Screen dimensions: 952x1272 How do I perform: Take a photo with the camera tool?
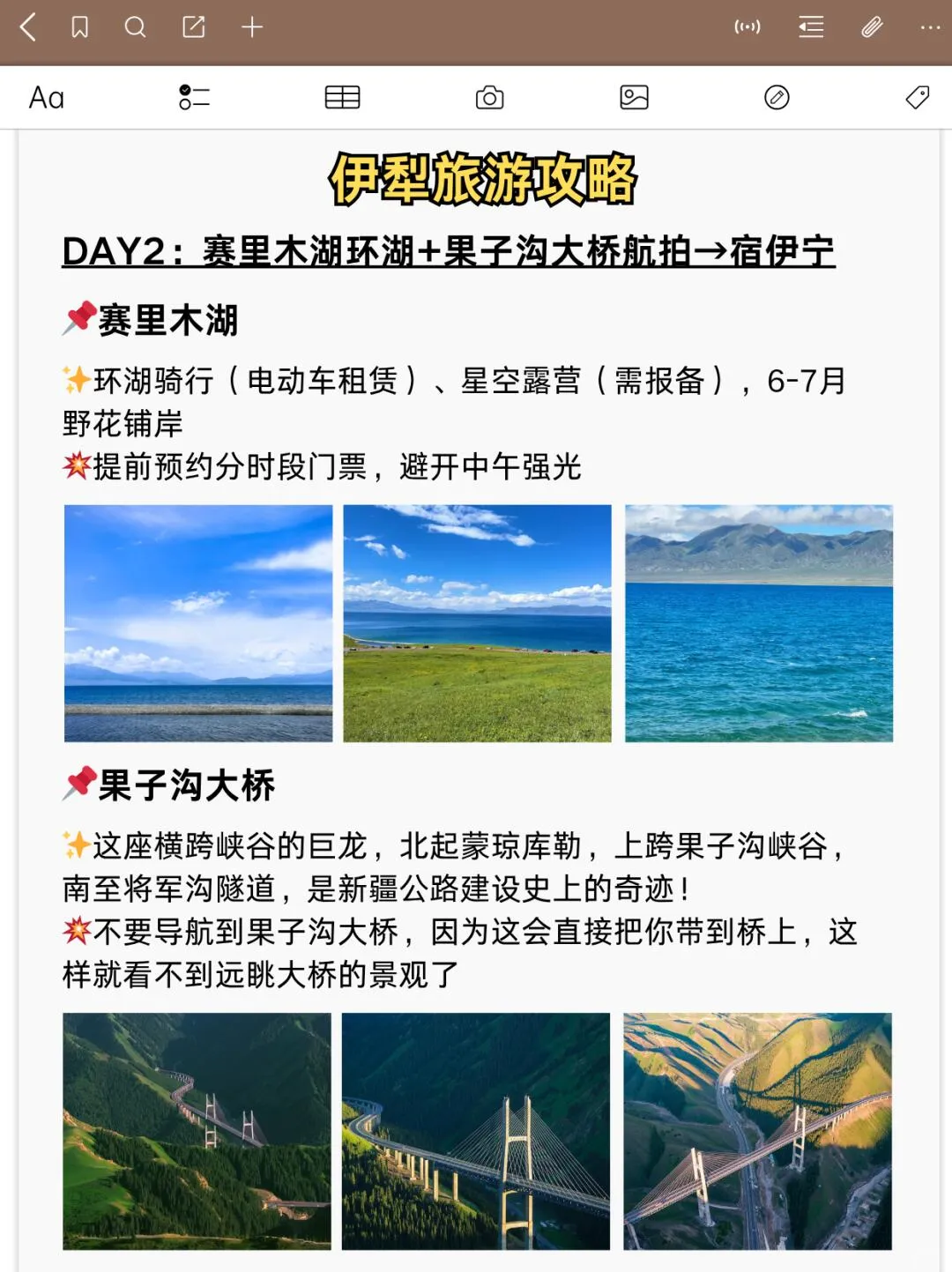click(489, 97)
